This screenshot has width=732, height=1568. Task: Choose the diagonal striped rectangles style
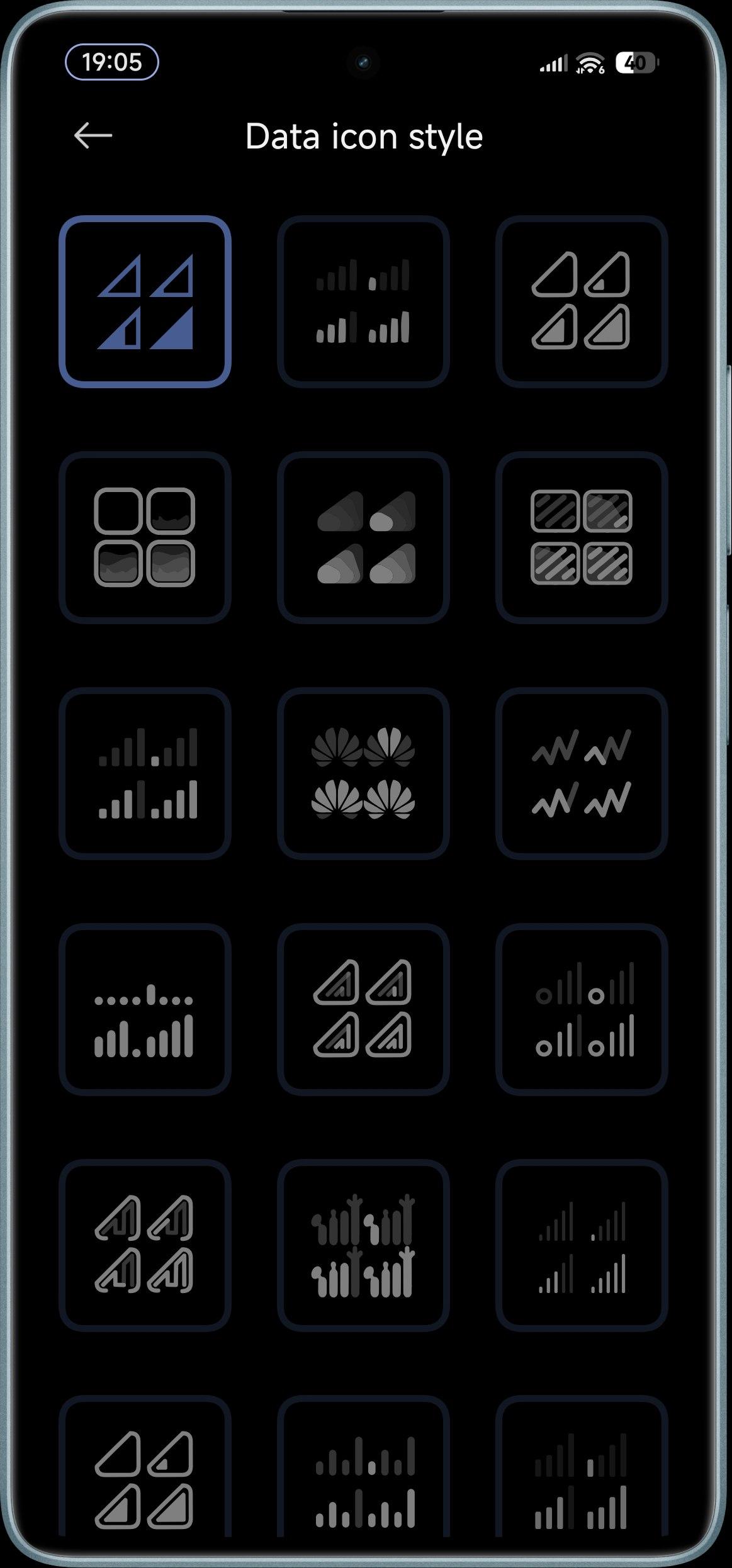pos(582,537)
